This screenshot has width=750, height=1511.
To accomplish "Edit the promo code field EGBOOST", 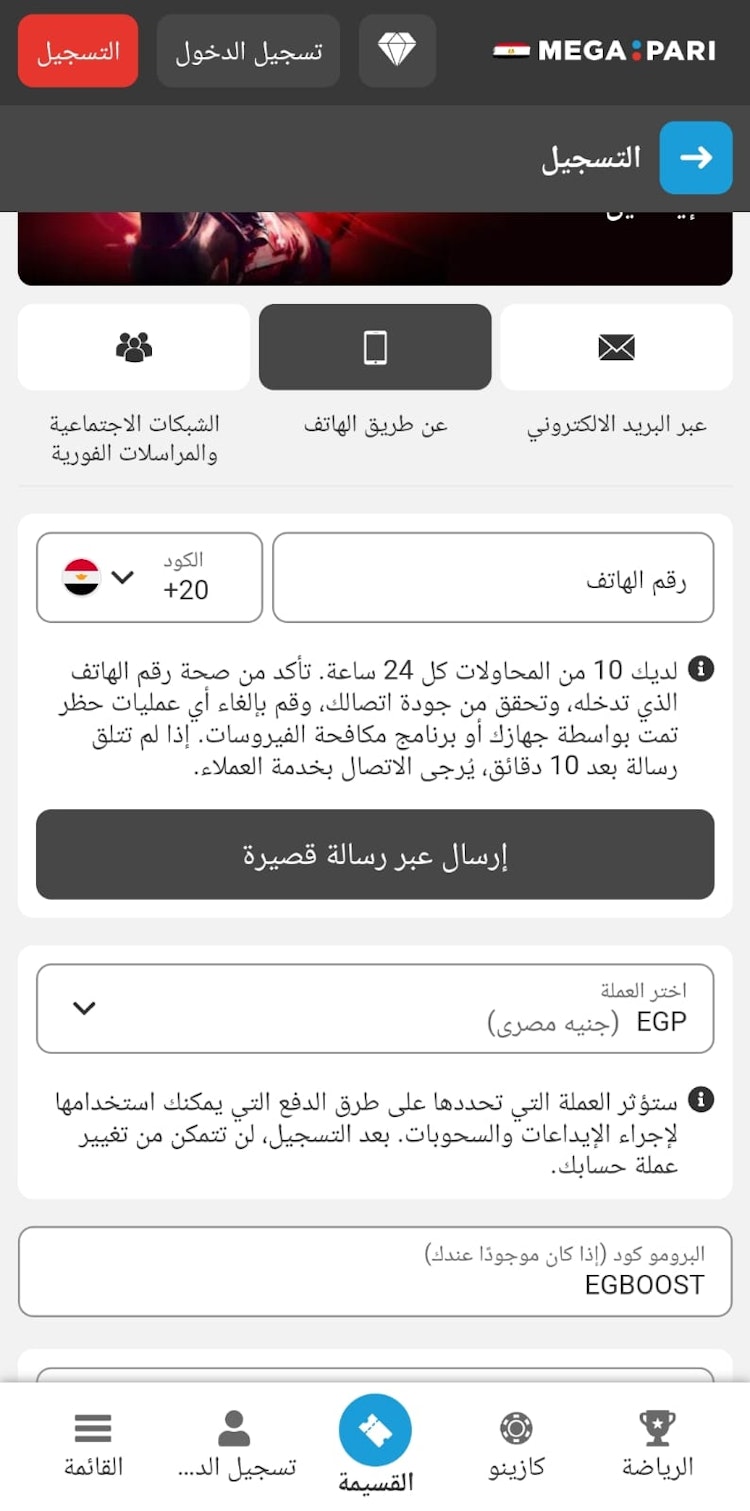I will pyautogui.click(x=375, y=1272).
